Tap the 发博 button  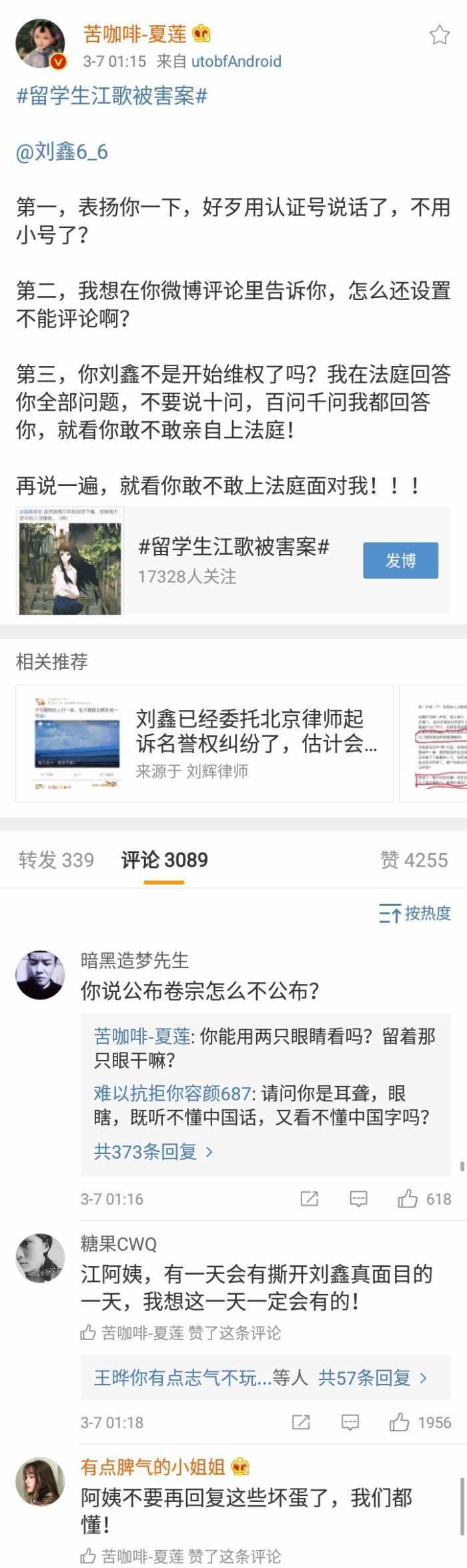click(400, 561)
